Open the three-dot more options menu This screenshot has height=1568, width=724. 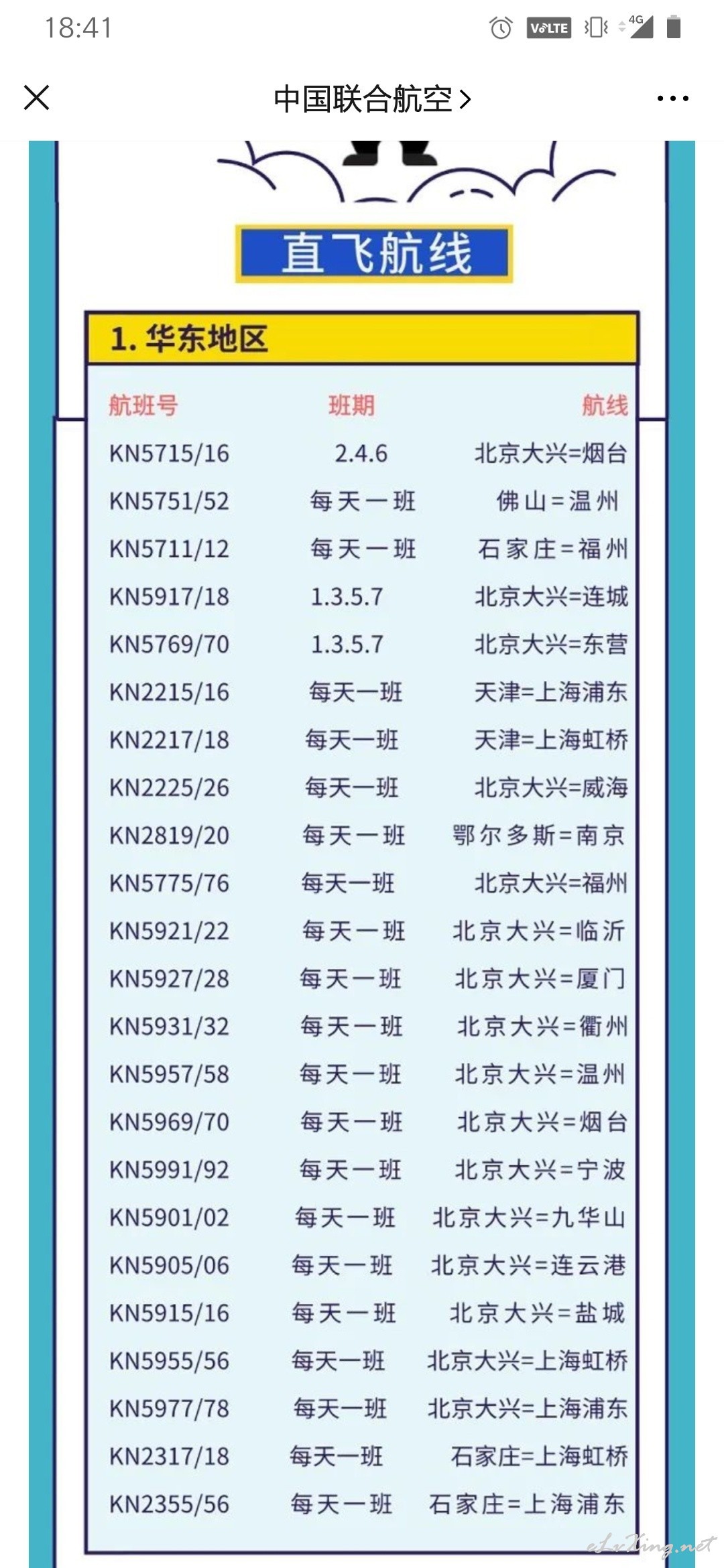point(672,99)
